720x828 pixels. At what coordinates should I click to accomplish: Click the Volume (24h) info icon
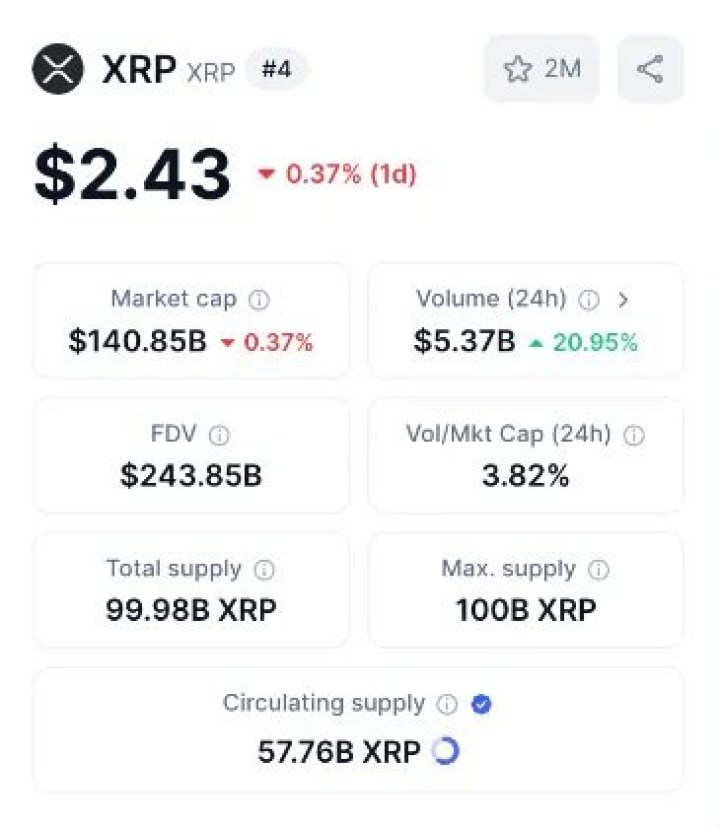[x=590, y=298]
